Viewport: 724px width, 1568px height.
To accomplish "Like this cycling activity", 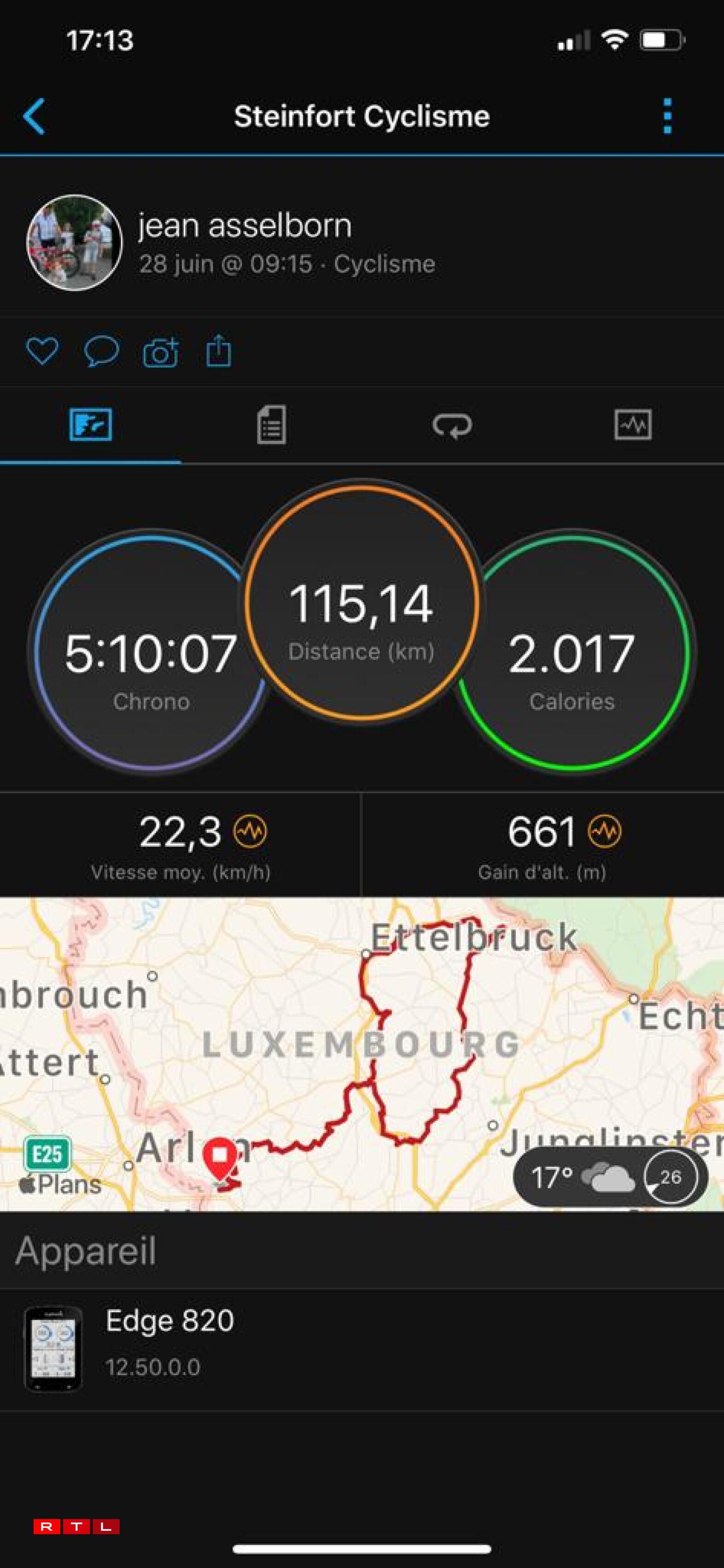I will tap(42, 351).
